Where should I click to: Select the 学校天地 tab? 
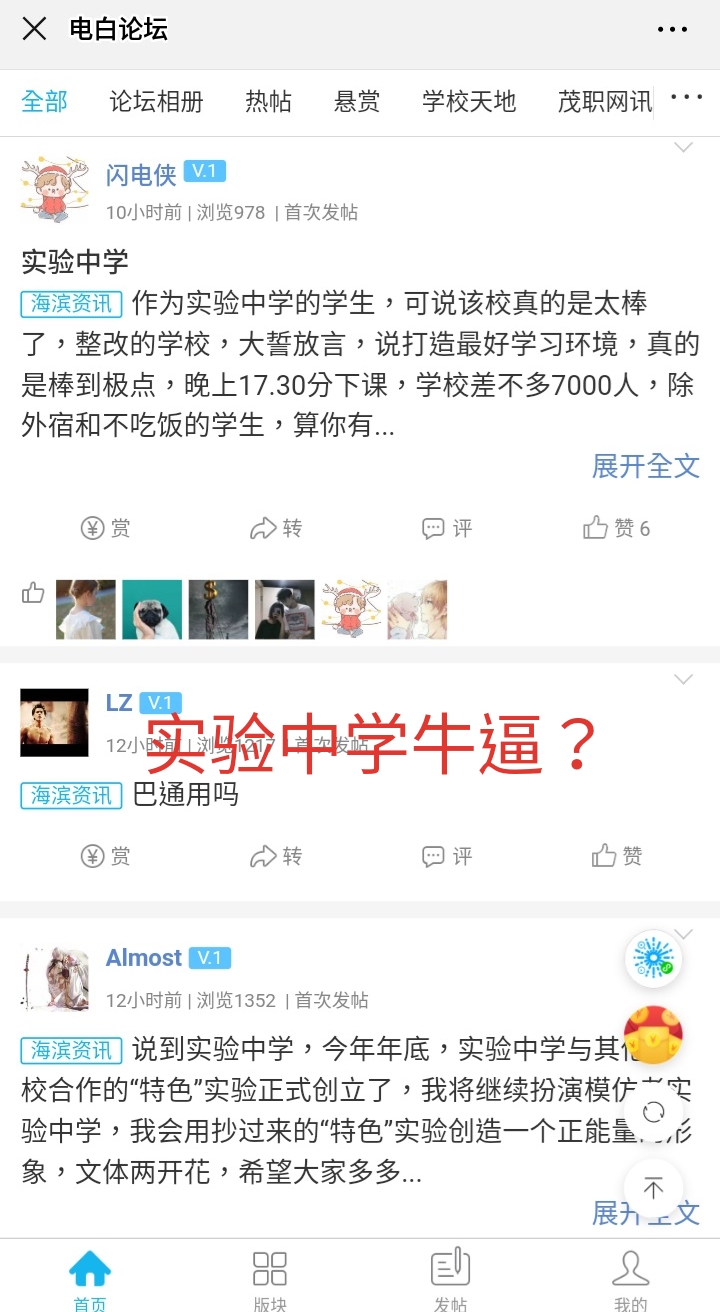click(x=469, y=101)
